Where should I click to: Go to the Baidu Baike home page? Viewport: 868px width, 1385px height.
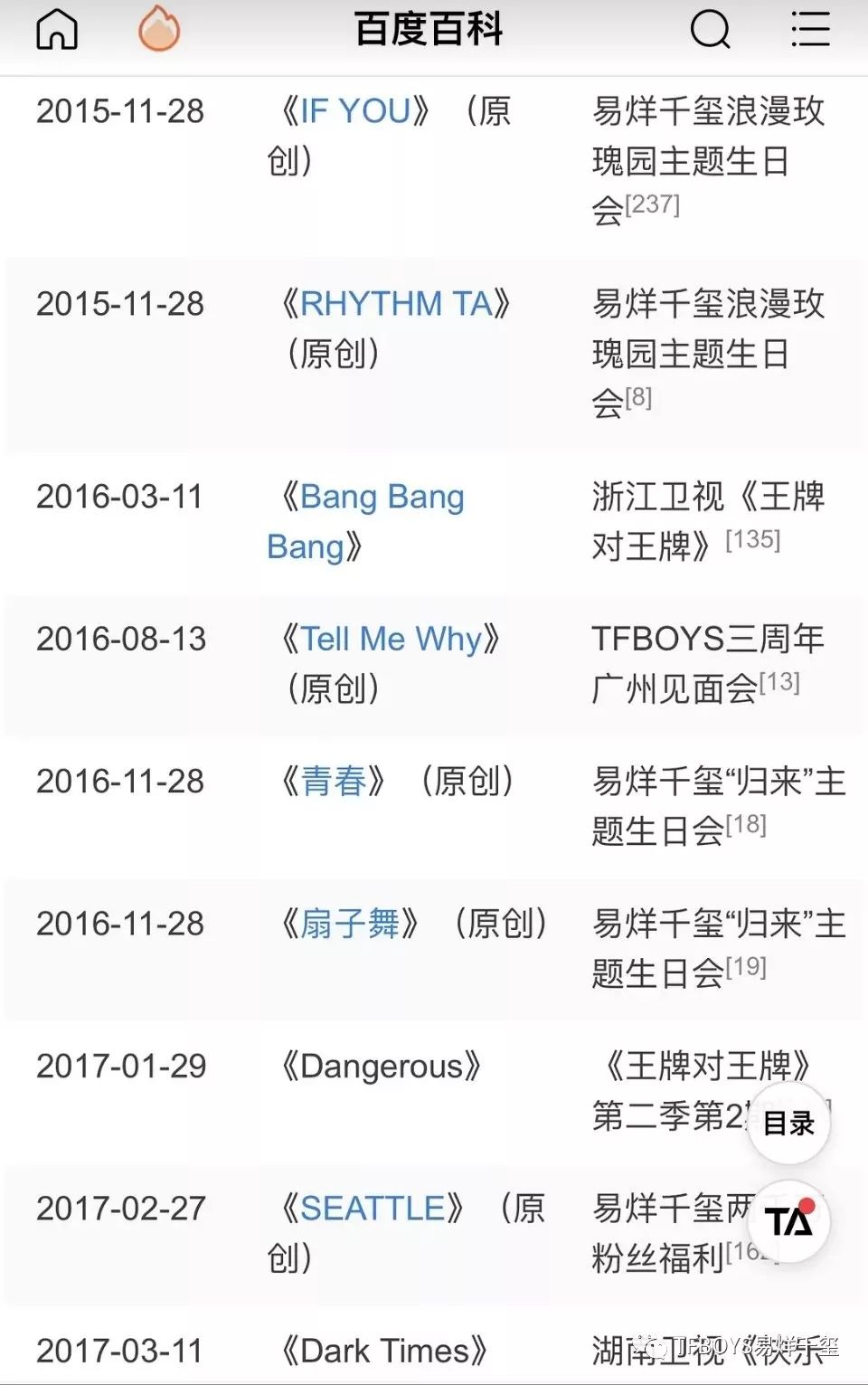(x=57, y=30)
